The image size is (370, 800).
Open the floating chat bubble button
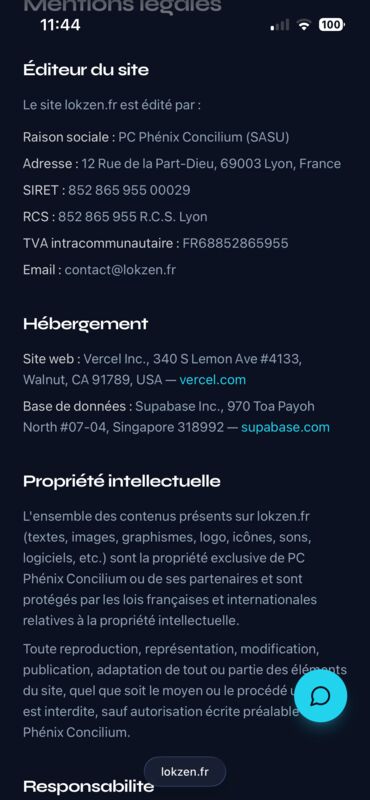point(320,696)
